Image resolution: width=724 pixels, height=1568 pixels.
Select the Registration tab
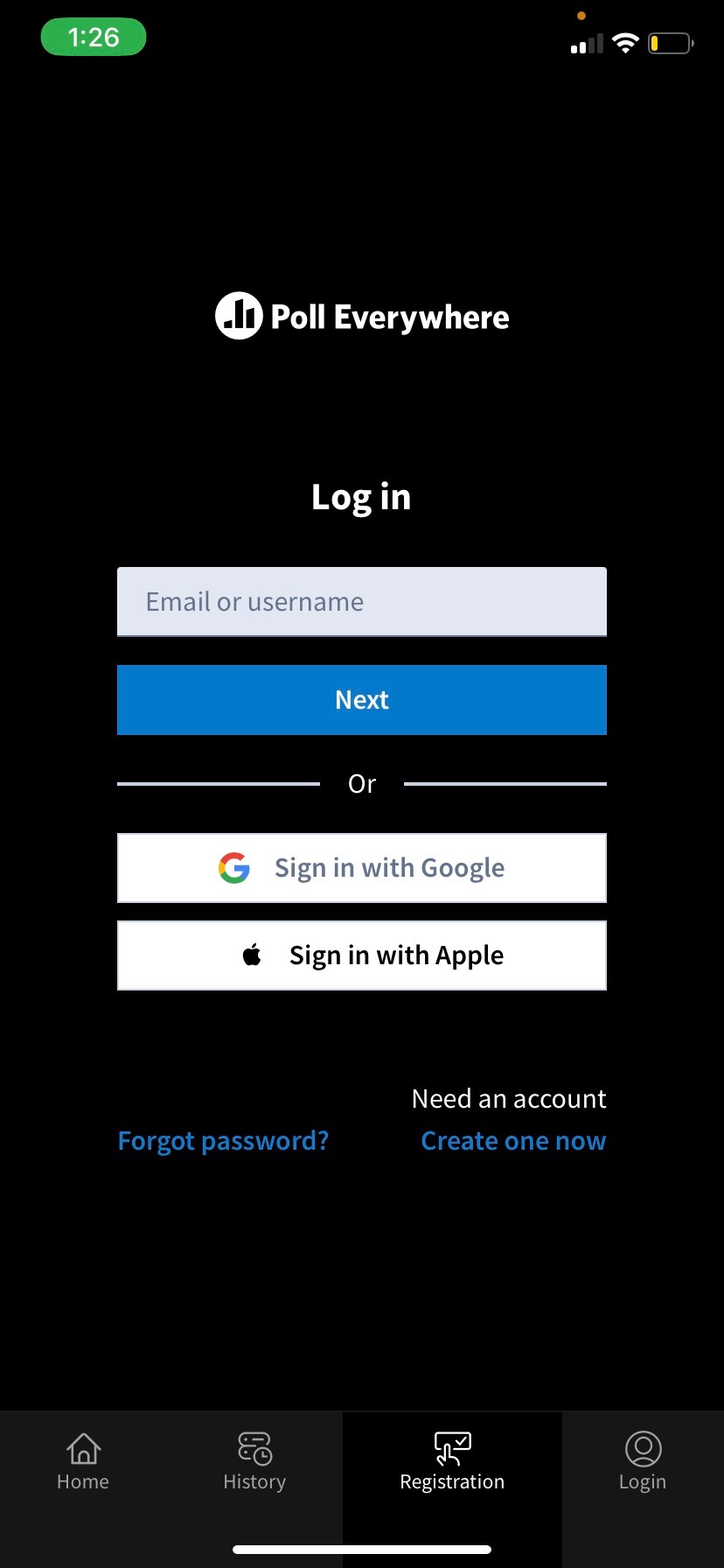coord(452,1461)
